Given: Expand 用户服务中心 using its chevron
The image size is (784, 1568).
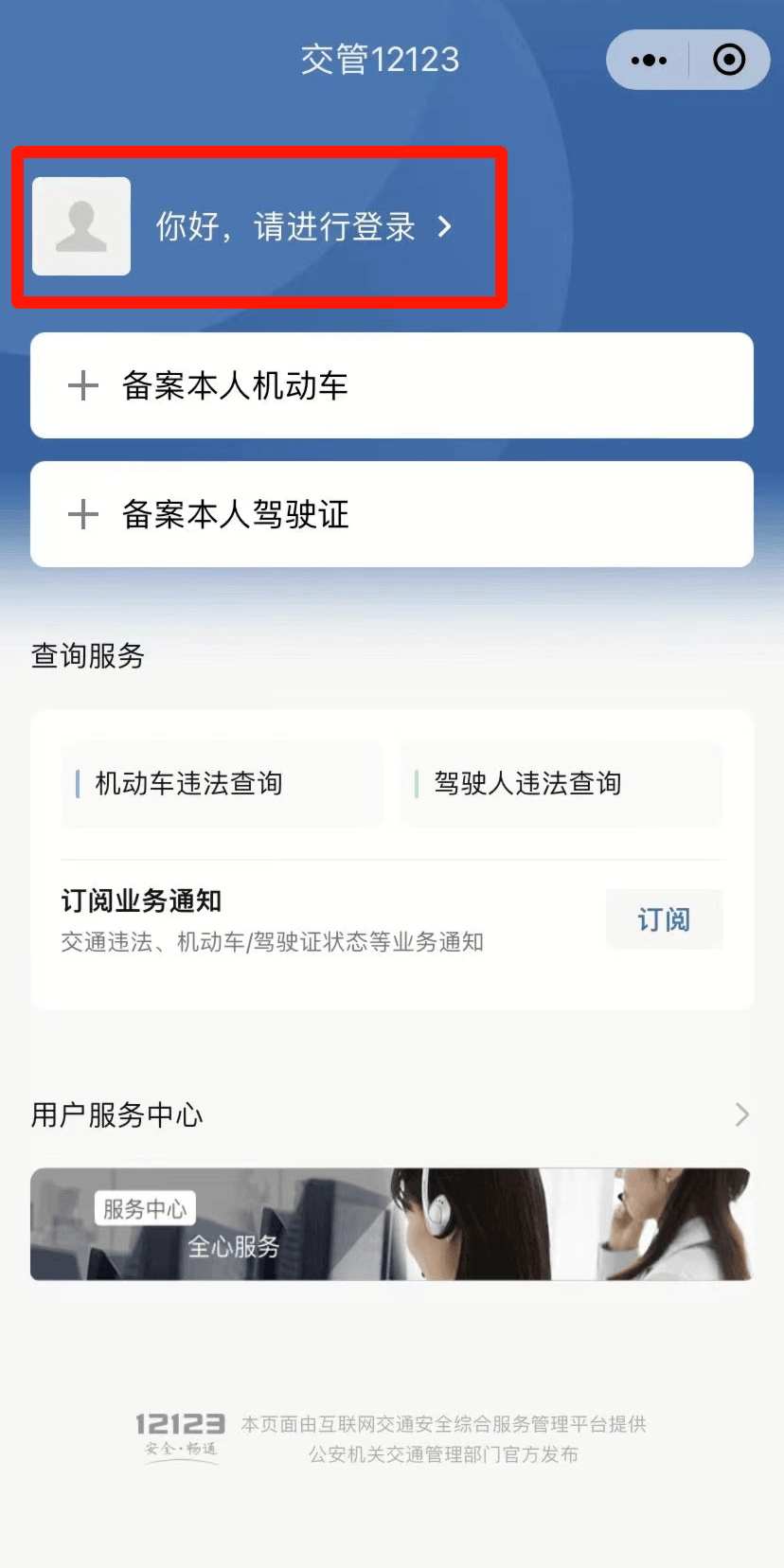Looking at the screenshot, I should [x=741, y=1114].
